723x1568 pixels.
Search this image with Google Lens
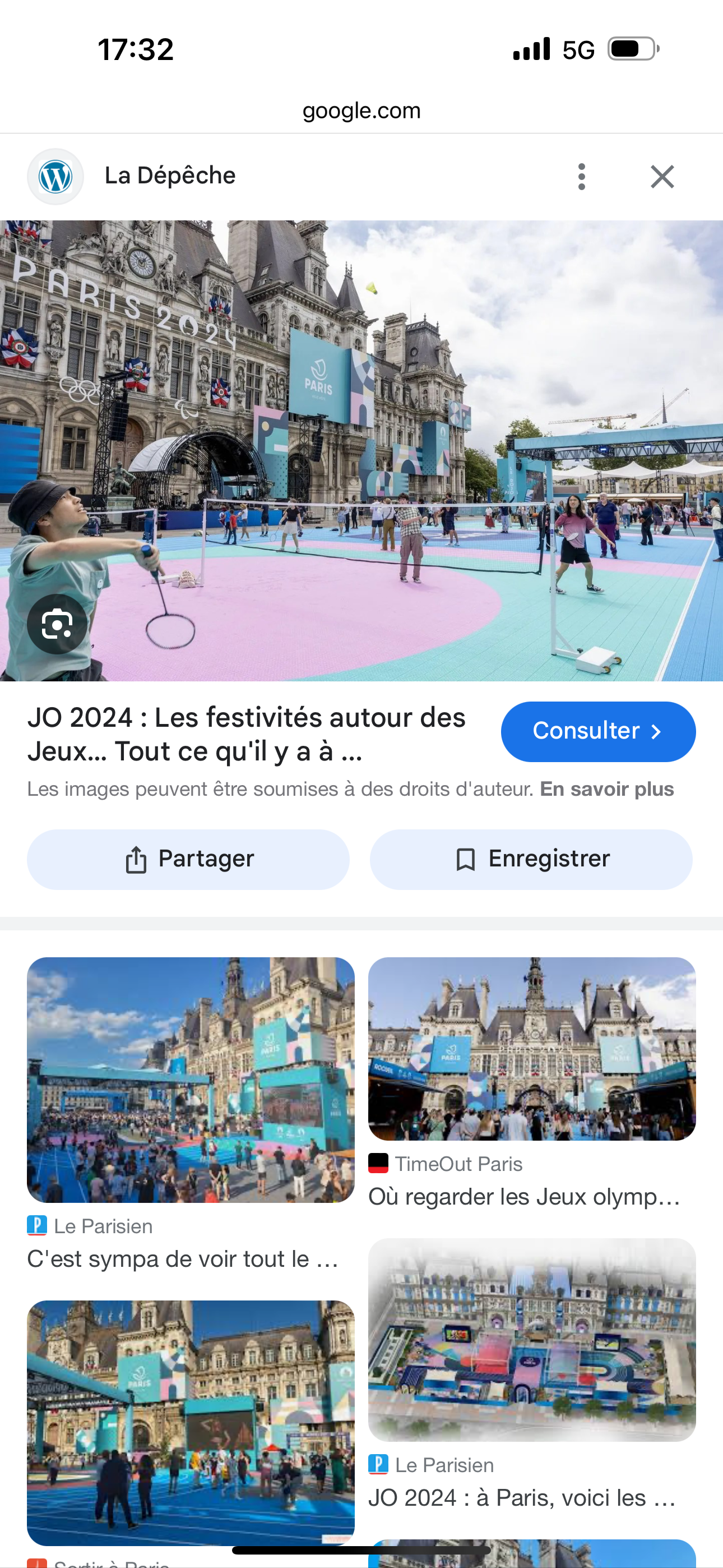pos(57,624)
